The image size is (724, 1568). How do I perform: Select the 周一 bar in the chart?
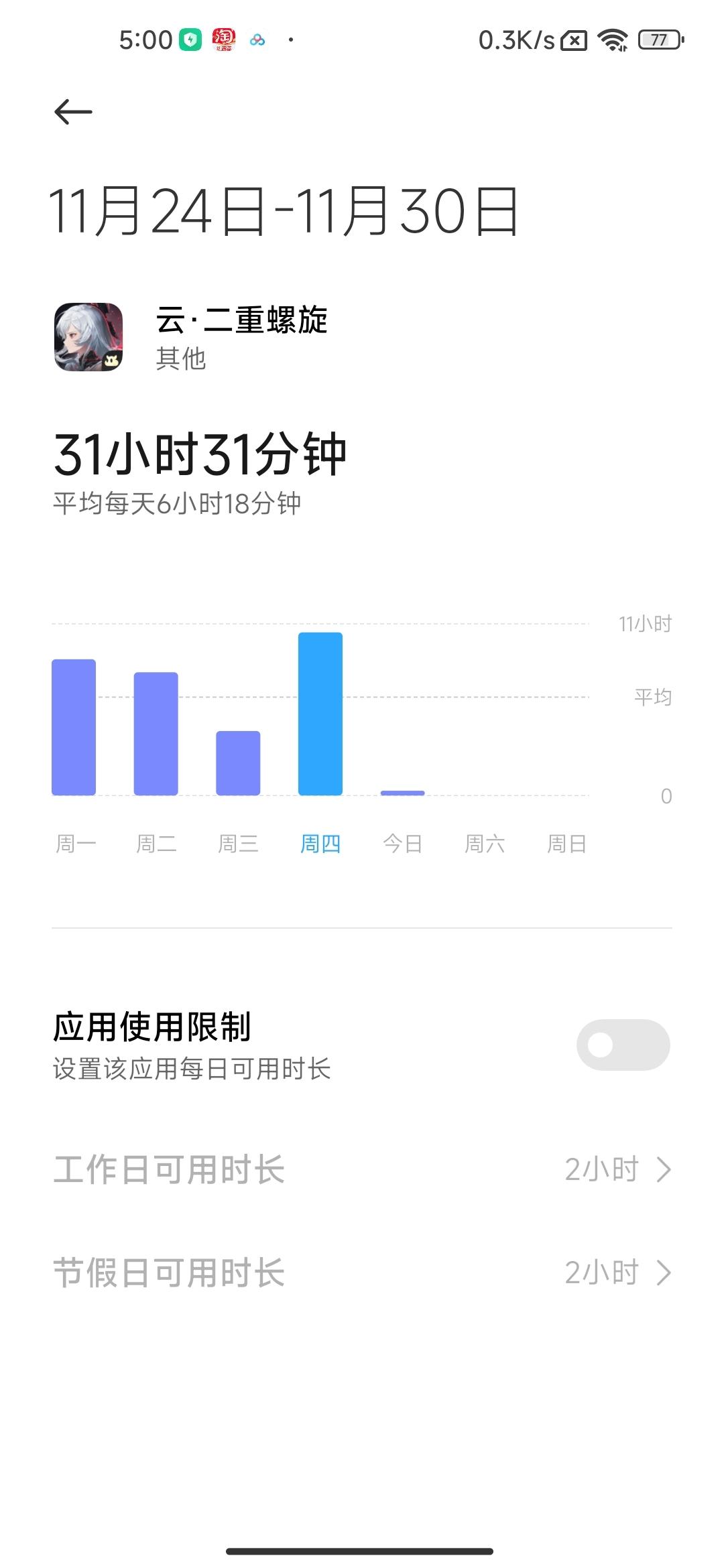74,728
